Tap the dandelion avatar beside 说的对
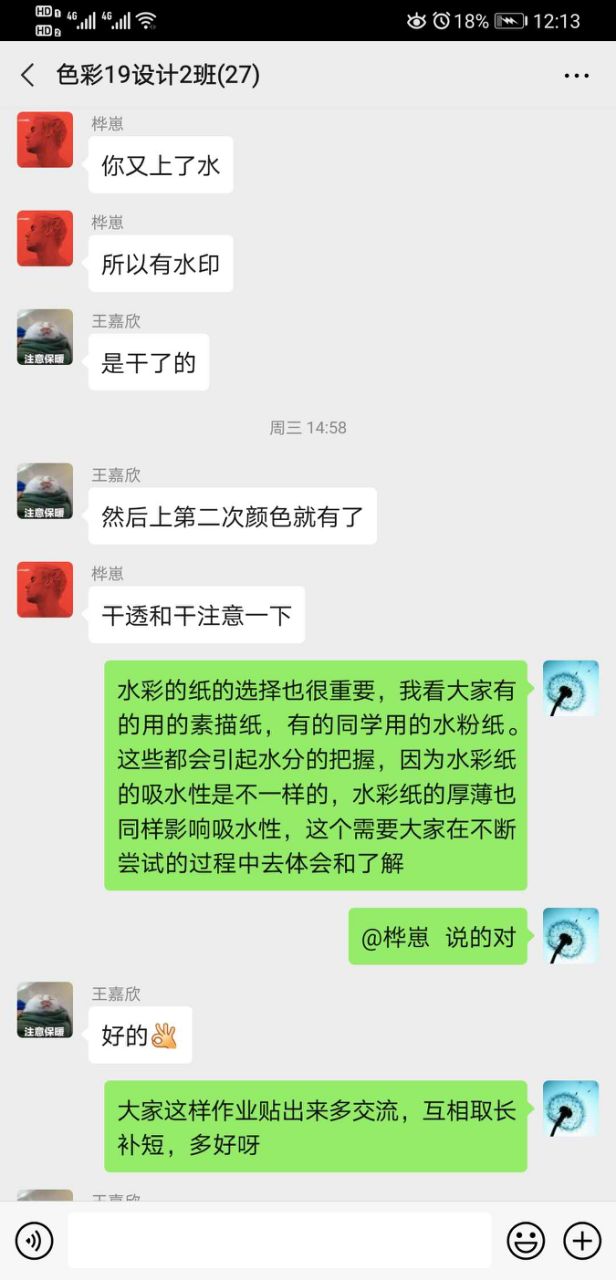 [x=570, y=936]
